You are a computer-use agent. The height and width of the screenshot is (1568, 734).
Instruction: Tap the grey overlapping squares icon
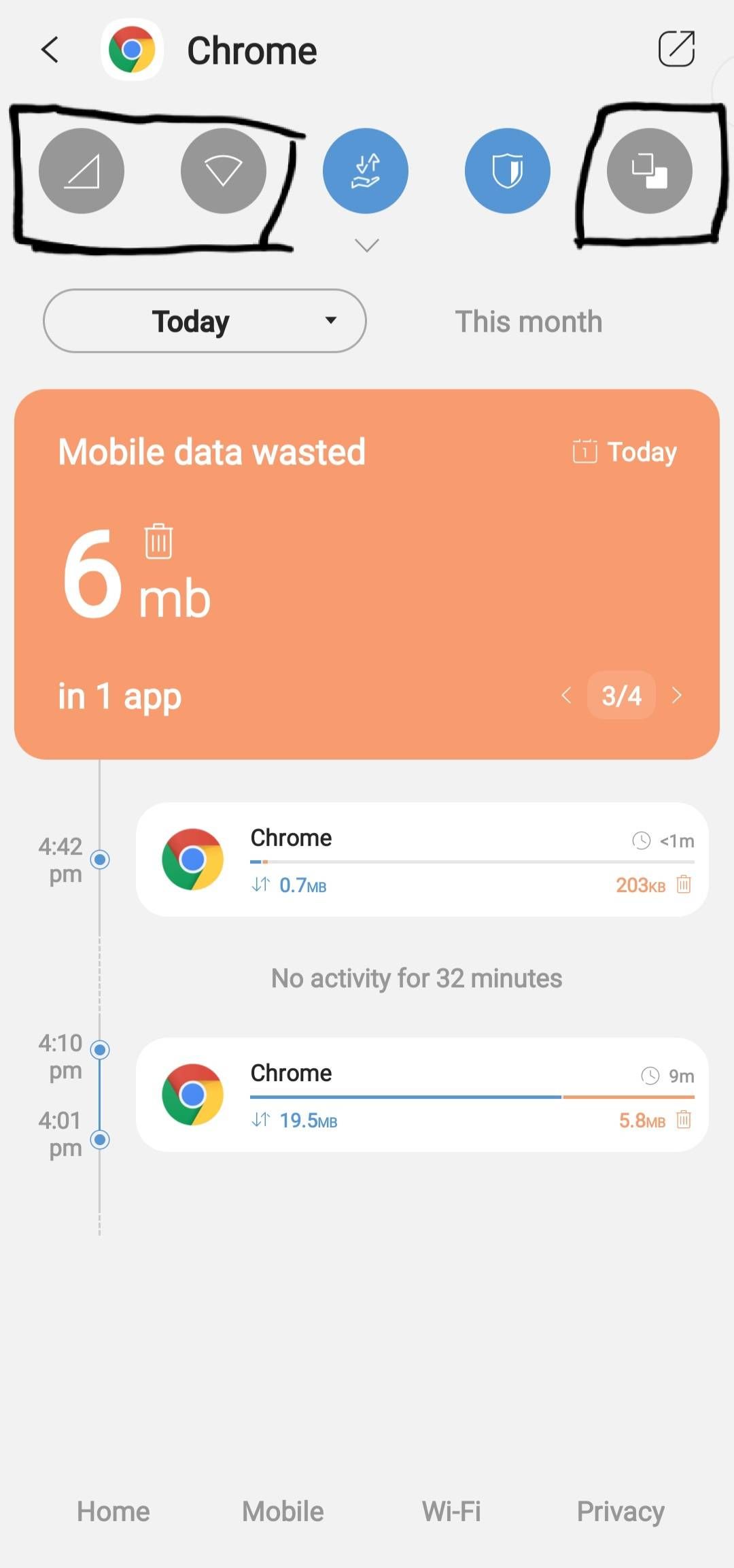[649, 171]
